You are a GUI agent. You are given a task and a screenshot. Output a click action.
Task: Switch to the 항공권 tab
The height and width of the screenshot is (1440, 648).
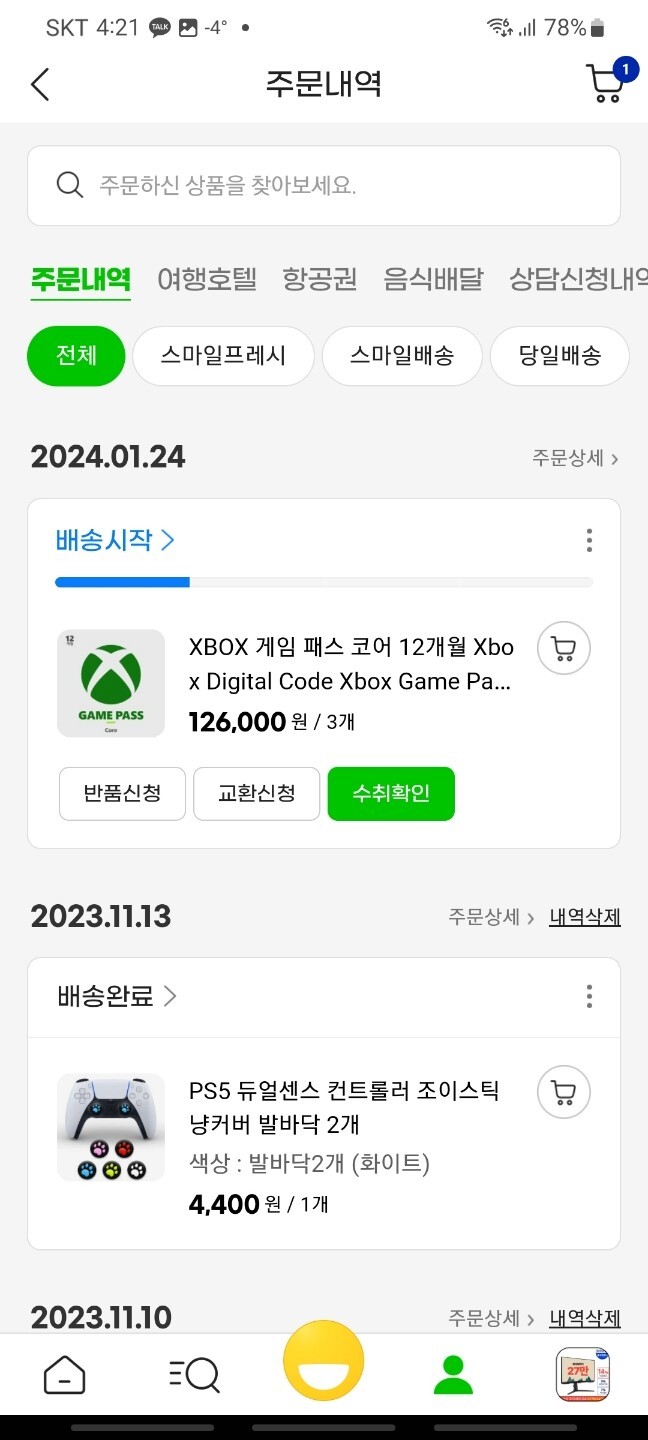point(320,279)
